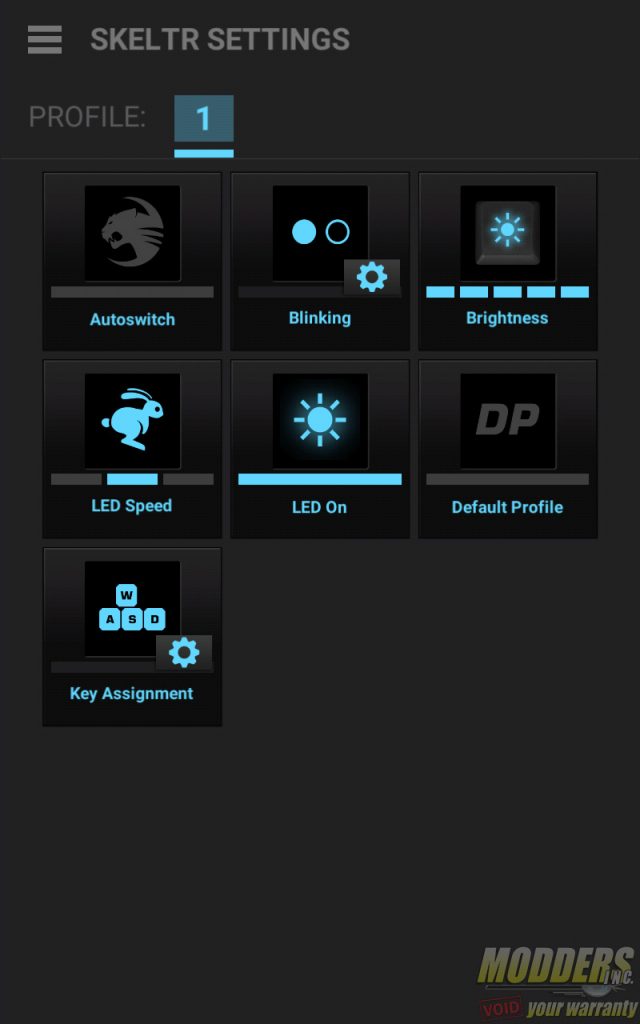Change the LED Speed tile
The width and height of the screenshot is (640, 1024).
pos(133,449)
